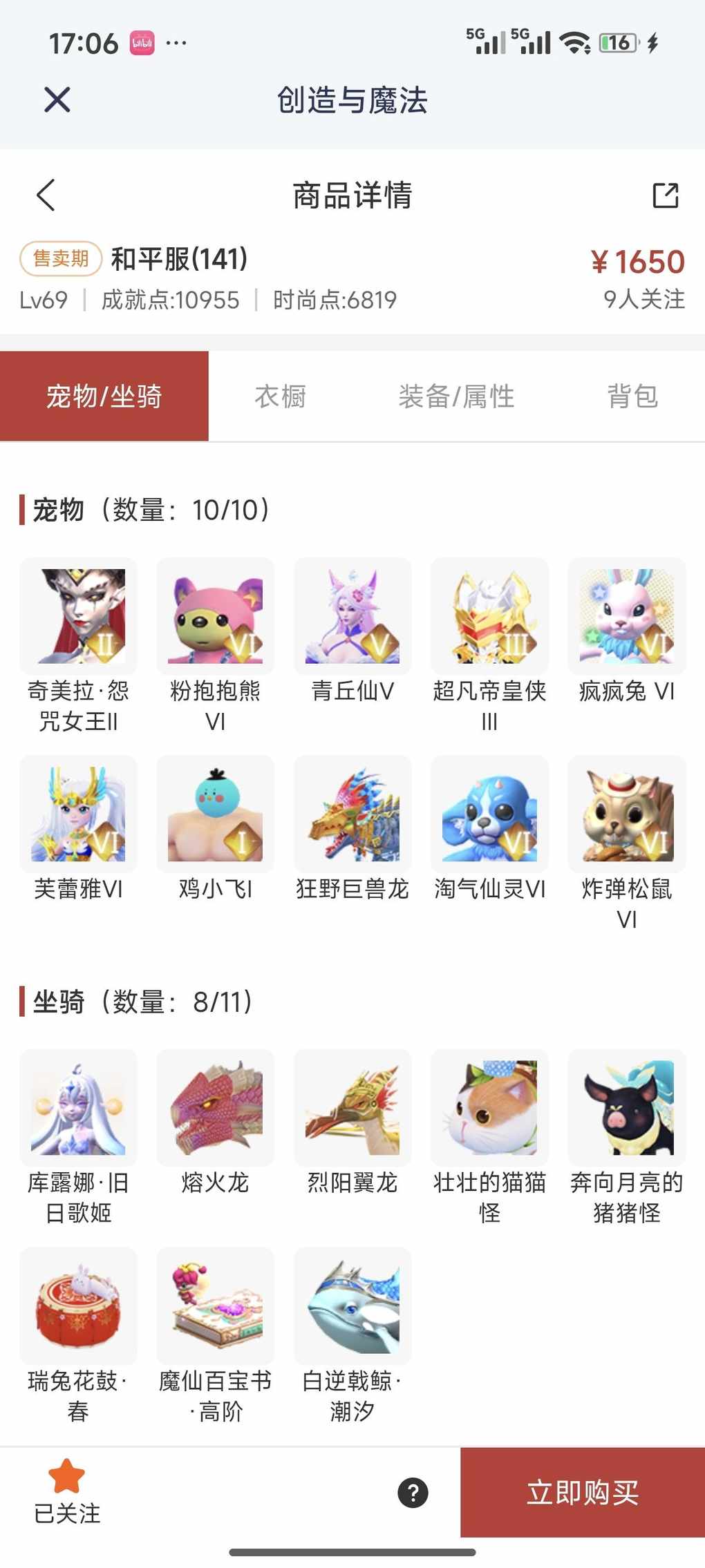
Task: View the 白逆戟鲸·潮汐 mount
Action: (352, 1306)
